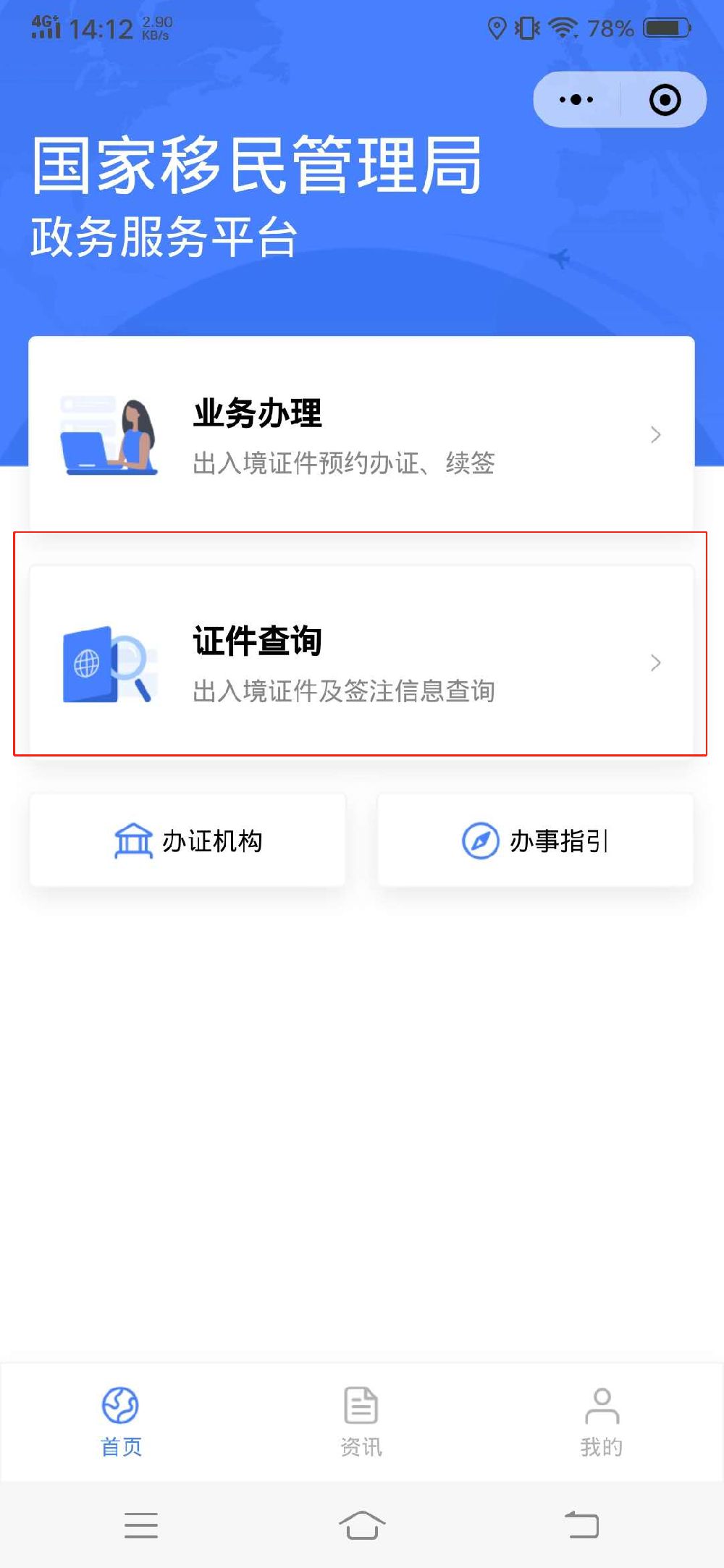The height and width of the screenshot is (1568, 724).
Task: Tap the 资讯 document icon
Action: click(x=360, y=1403)
